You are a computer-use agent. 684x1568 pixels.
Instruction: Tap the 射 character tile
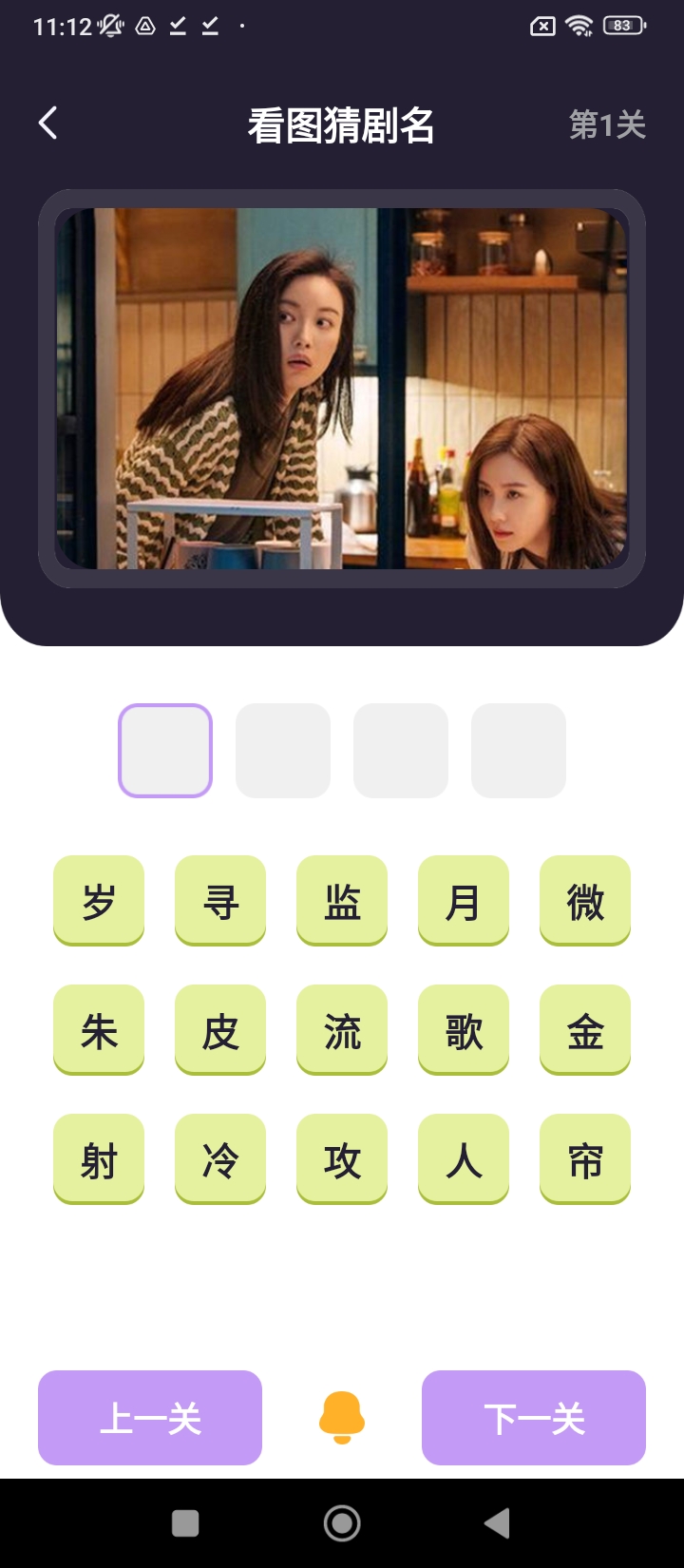99,1158
